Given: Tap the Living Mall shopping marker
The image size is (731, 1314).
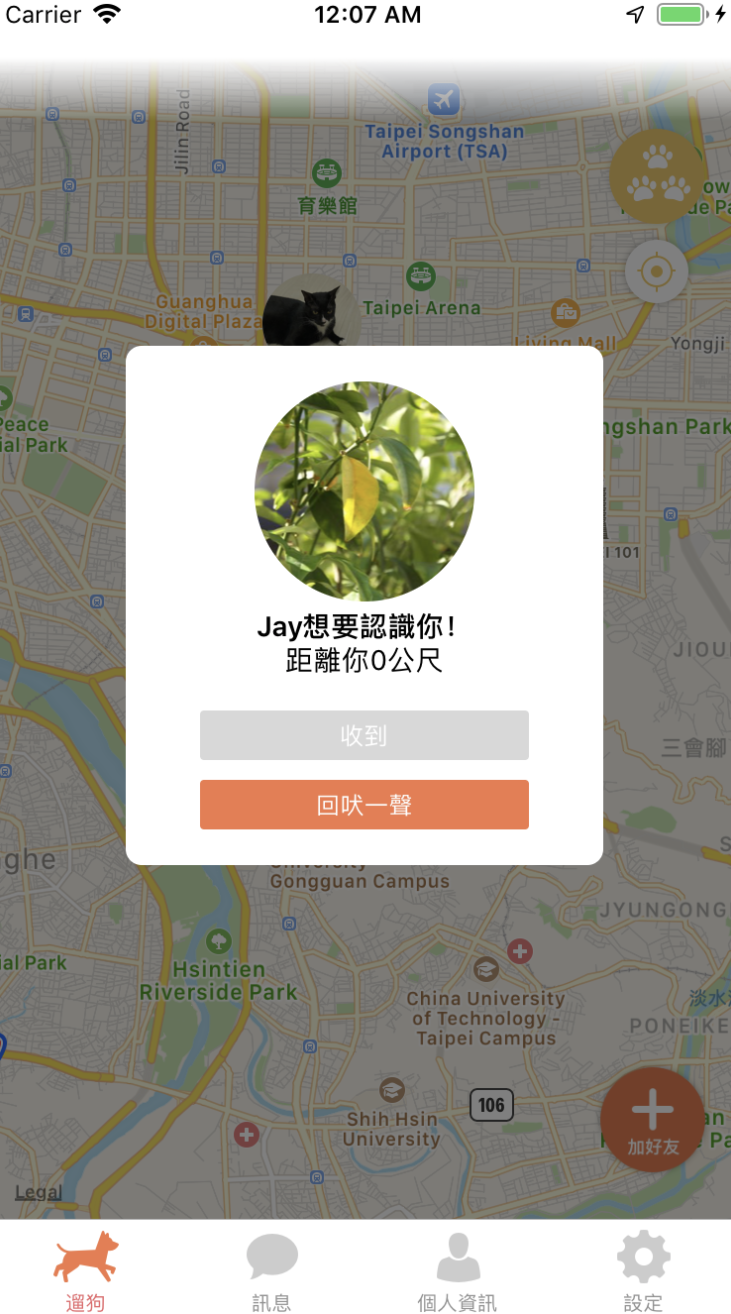Looking at the screenshot, I should (566, 313).
